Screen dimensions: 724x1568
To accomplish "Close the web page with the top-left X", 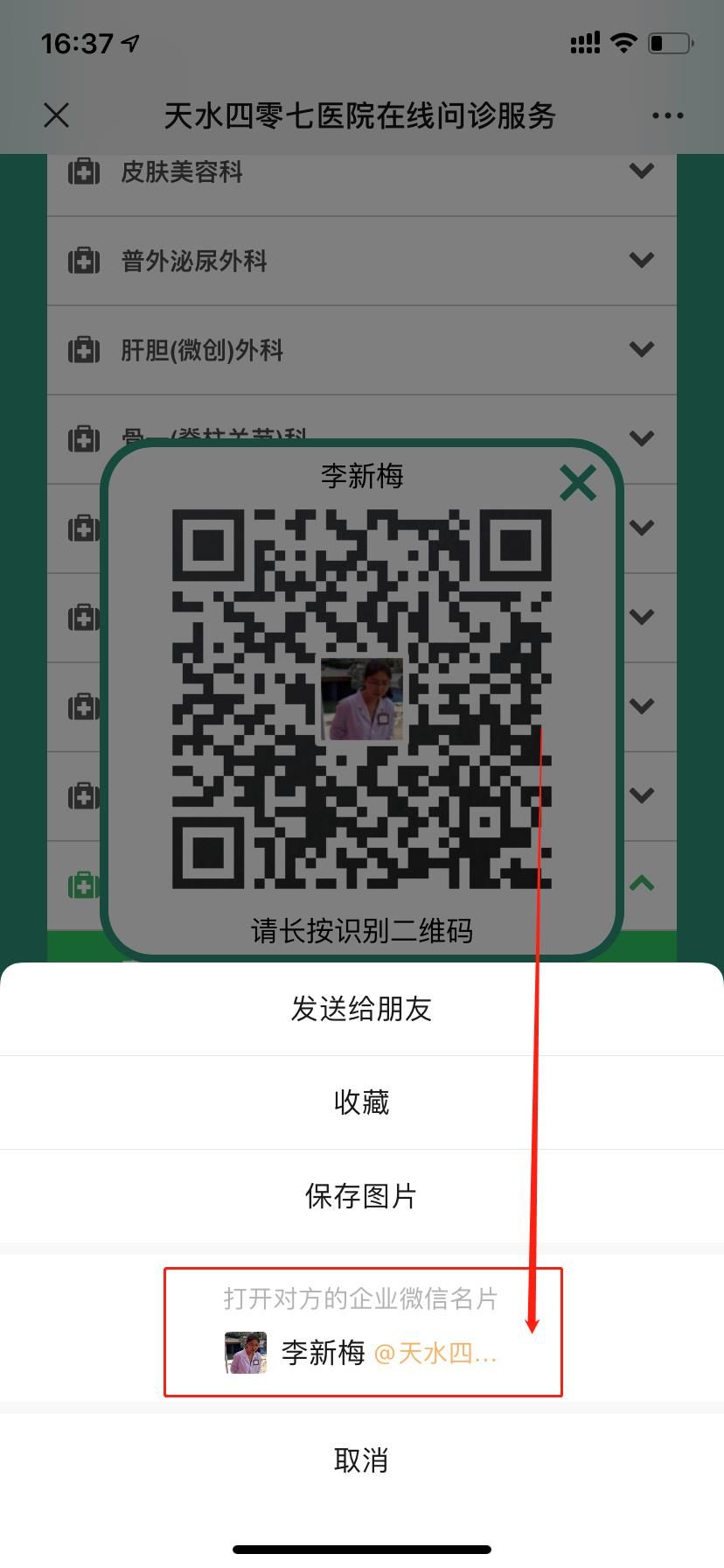I will pos(57,115).
